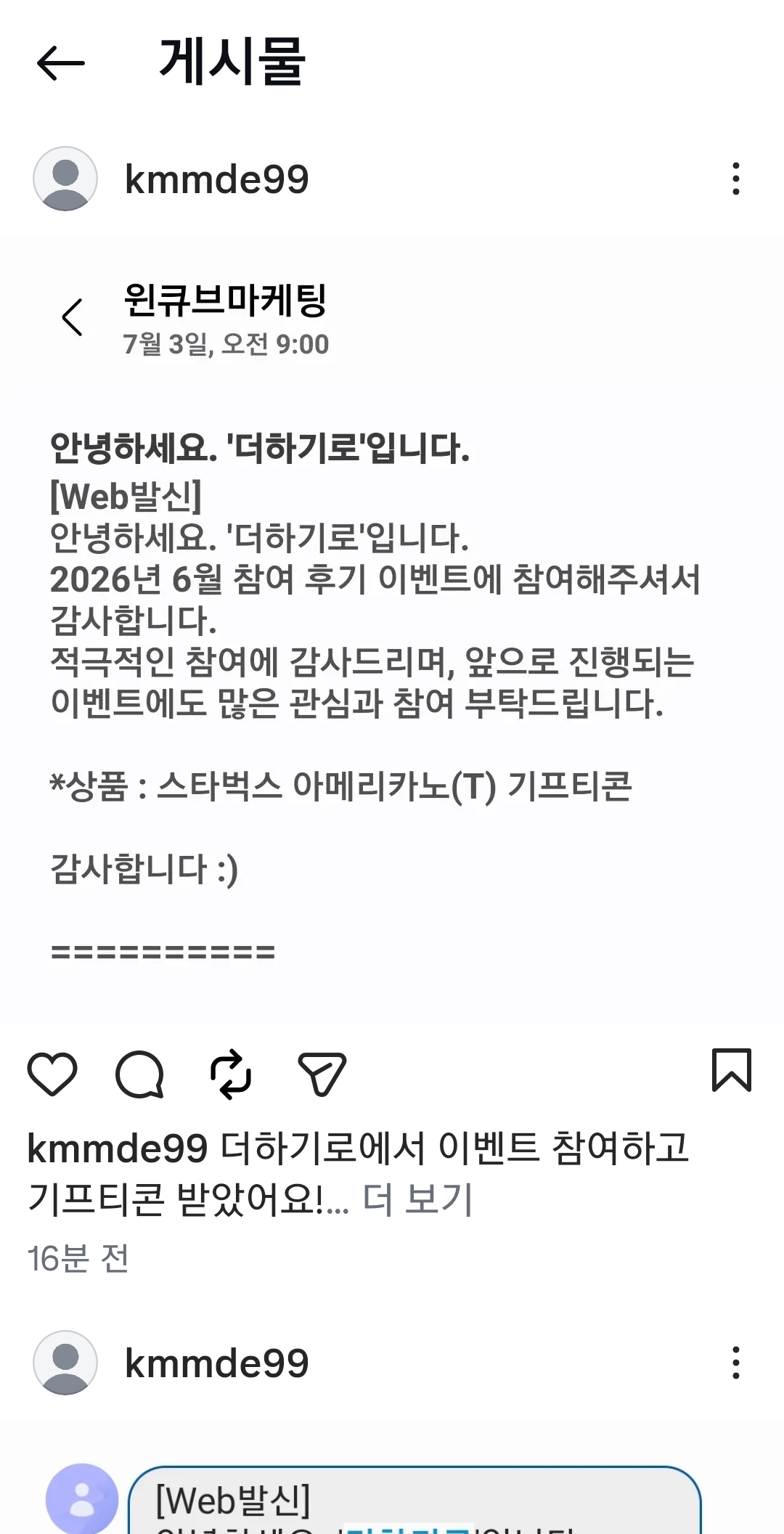Screen dimensions: 784x1534
Task: Expand the caption with 더 보기
Action: pyautogui.click(x=418, y=1199)
